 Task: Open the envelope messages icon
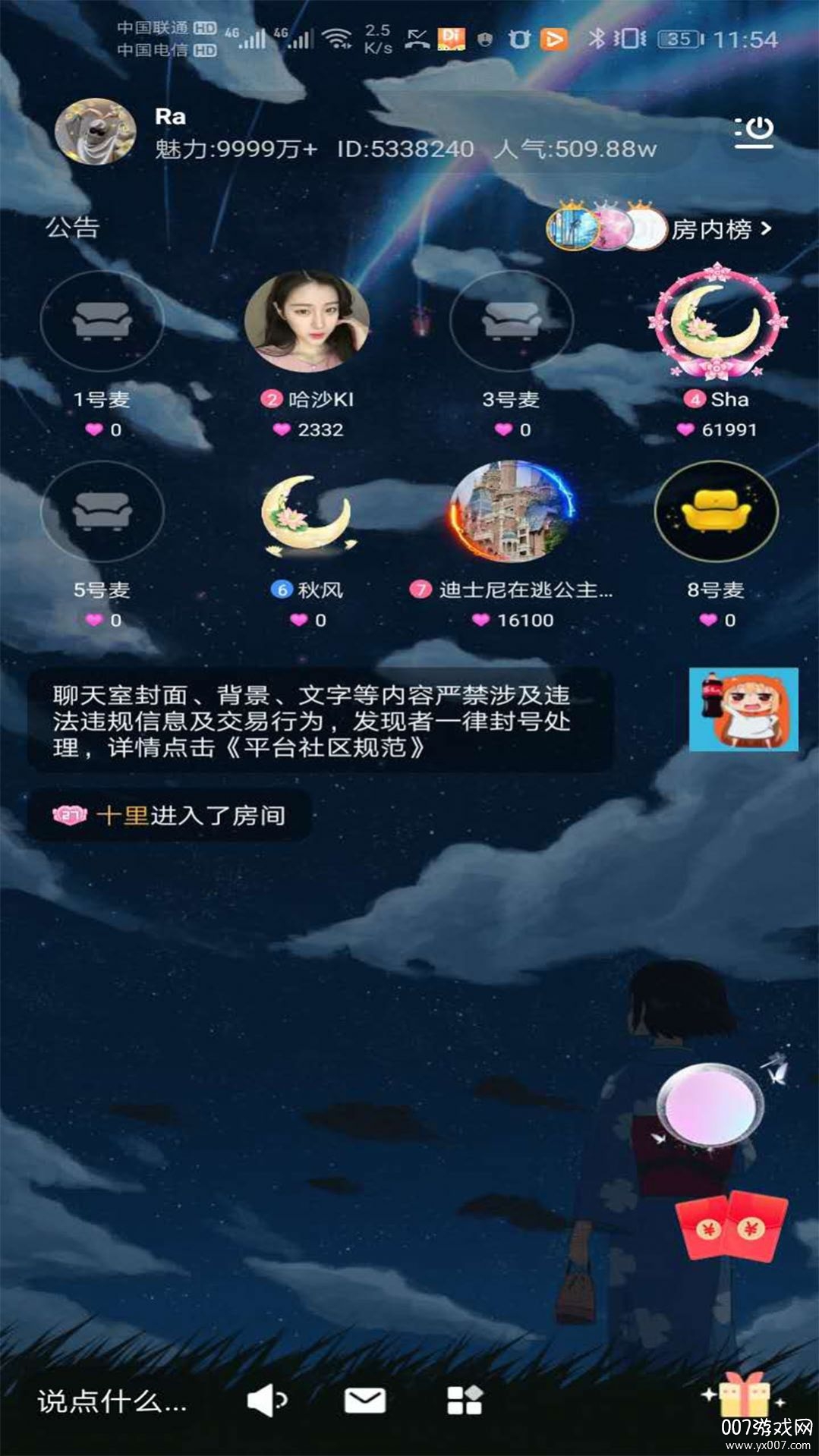pyautogui.click(x=365, y=1401)
